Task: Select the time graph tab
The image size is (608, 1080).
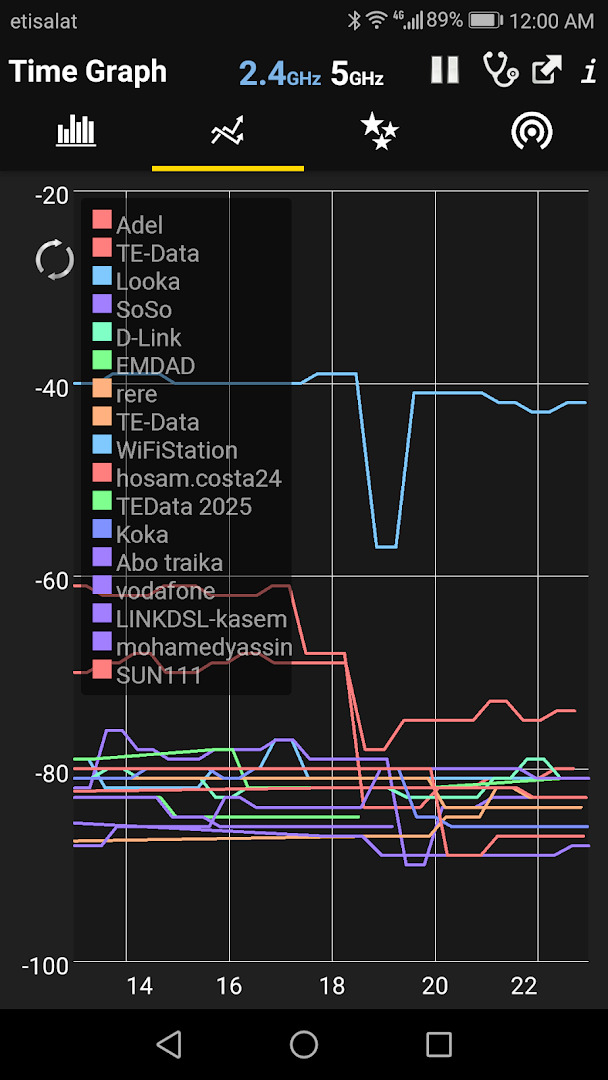Action: (x=228, y=130)
